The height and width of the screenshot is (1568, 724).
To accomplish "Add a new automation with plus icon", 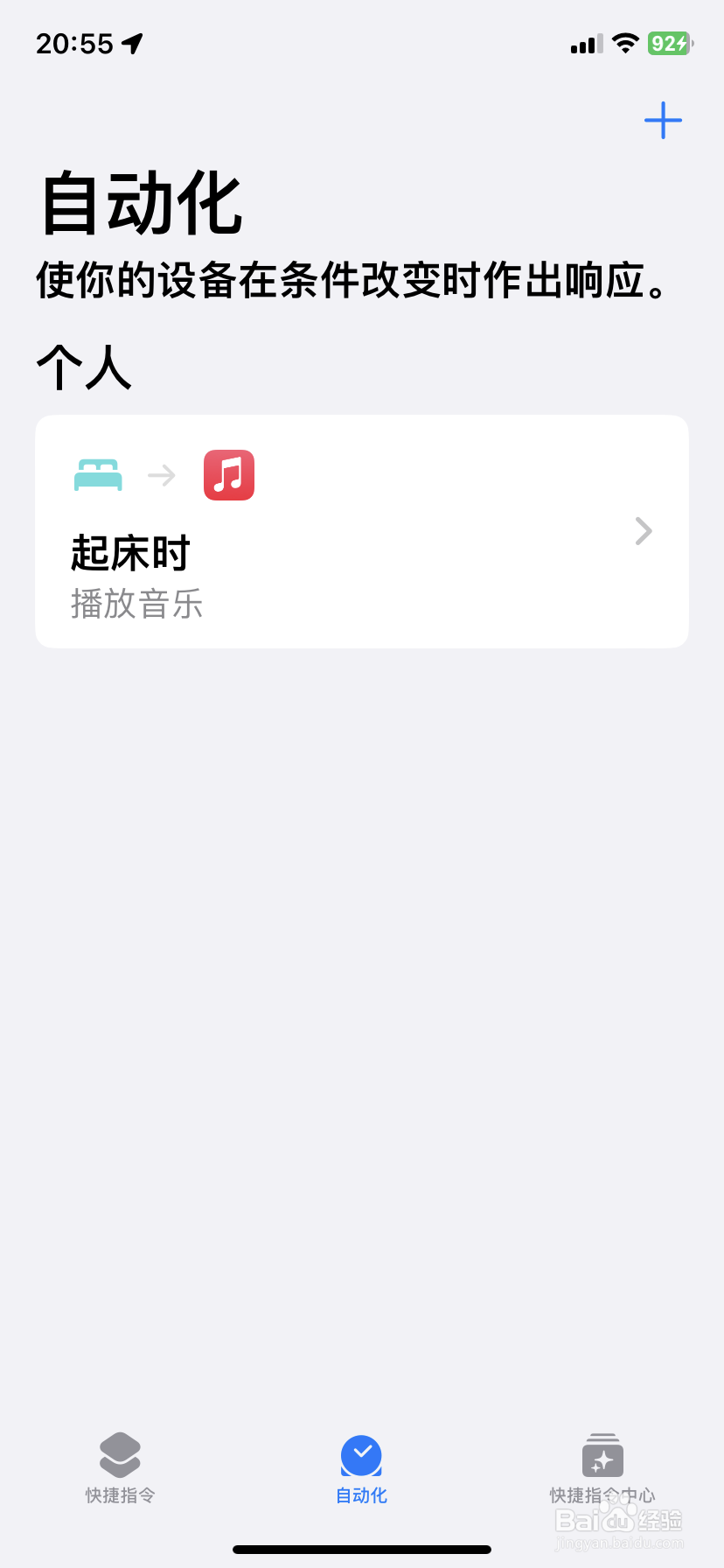I will click(663, 121).
